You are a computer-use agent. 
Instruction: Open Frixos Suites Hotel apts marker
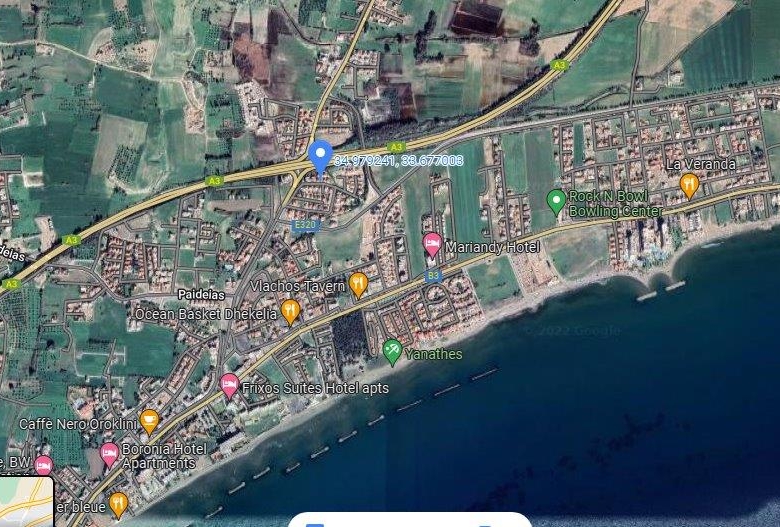(229, 385)
